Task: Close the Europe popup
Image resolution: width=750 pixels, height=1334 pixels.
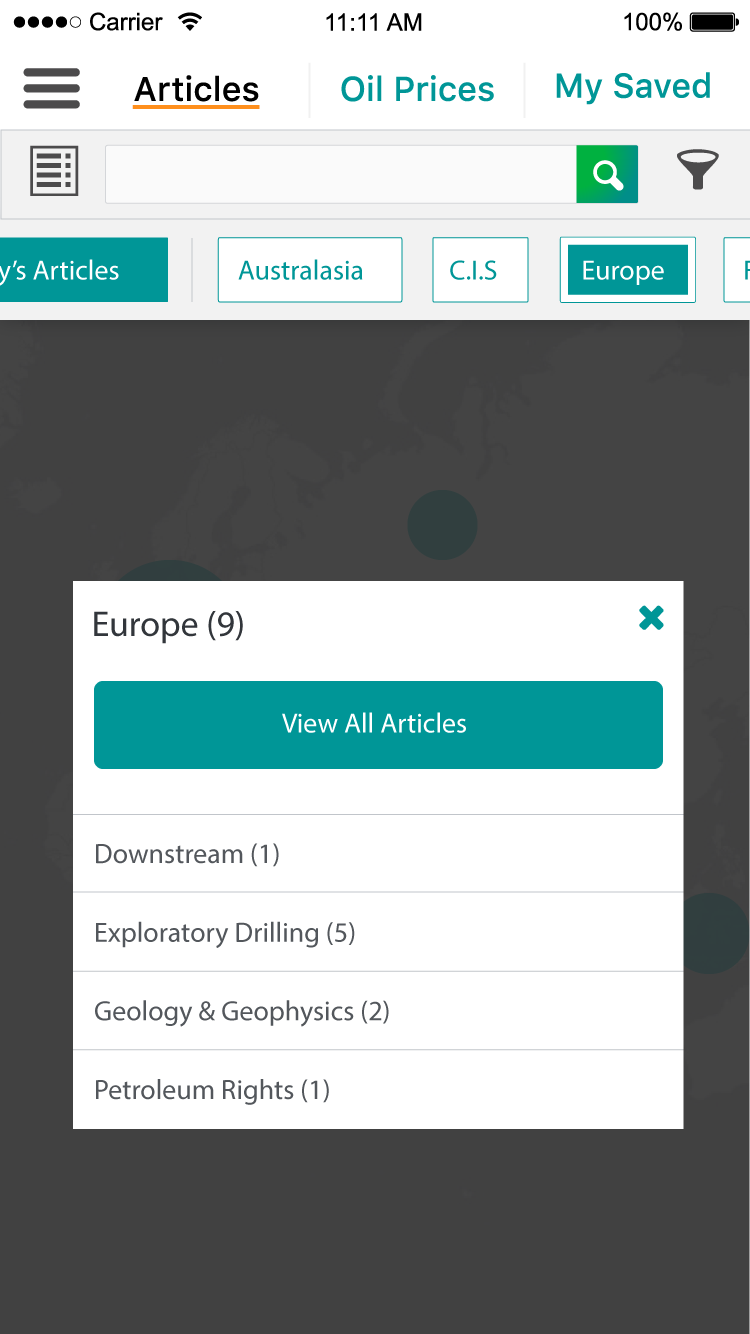Action: [x=651, y=618]
